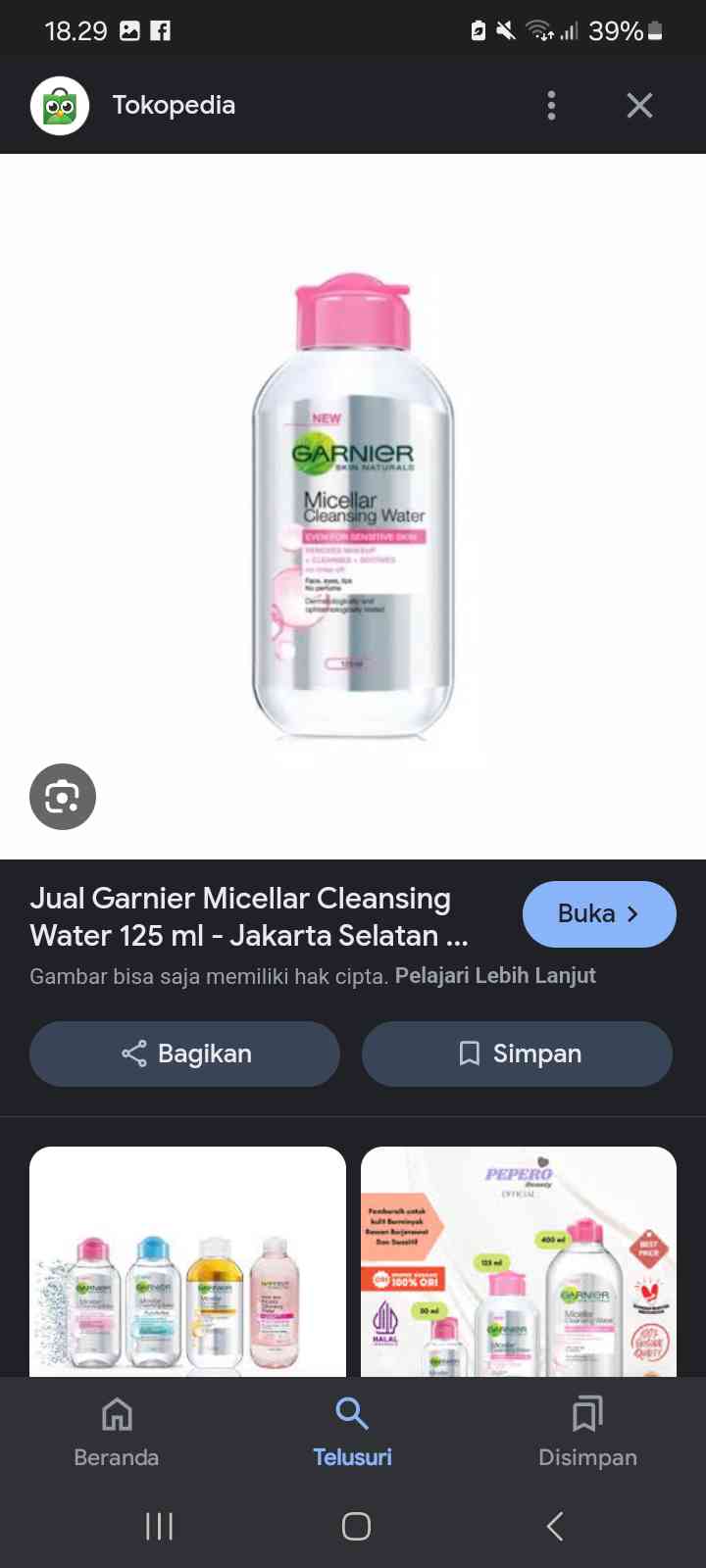Close the image viewer

tap(639, 106)
